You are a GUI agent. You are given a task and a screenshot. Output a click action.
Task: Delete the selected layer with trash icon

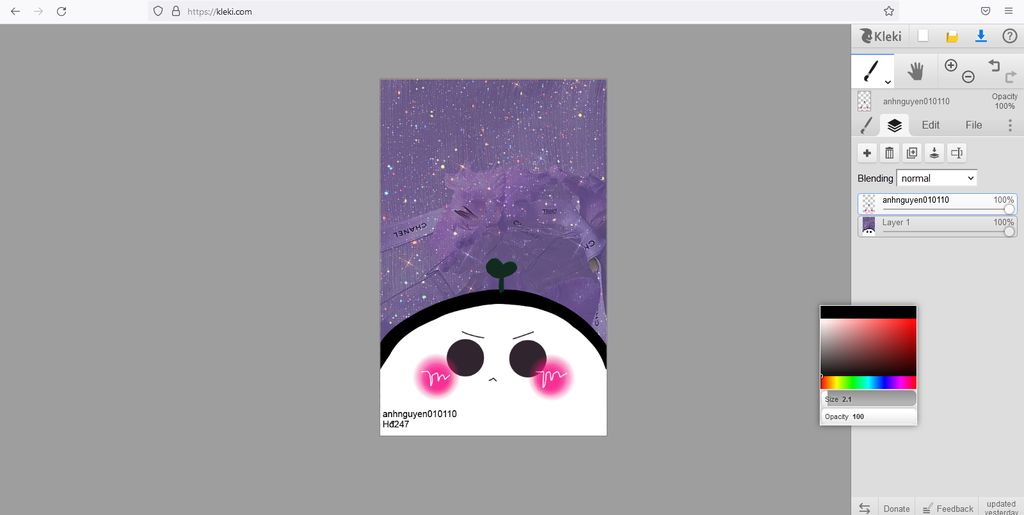(889, 153)
